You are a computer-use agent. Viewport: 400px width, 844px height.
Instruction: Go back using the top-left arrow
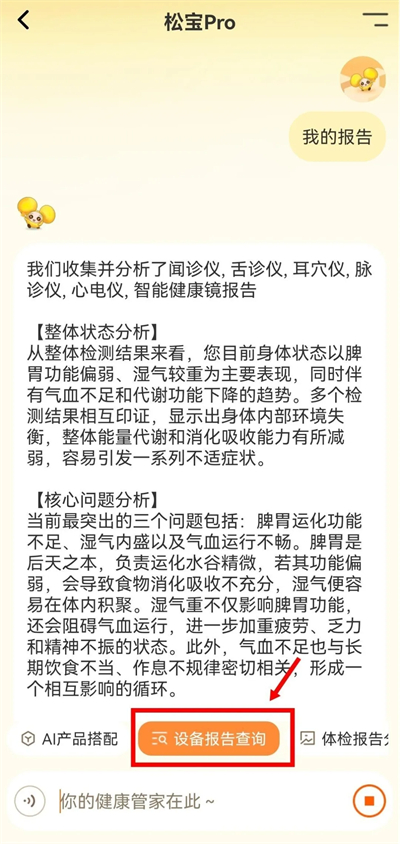pyautogui.click(x=24, y=20)
